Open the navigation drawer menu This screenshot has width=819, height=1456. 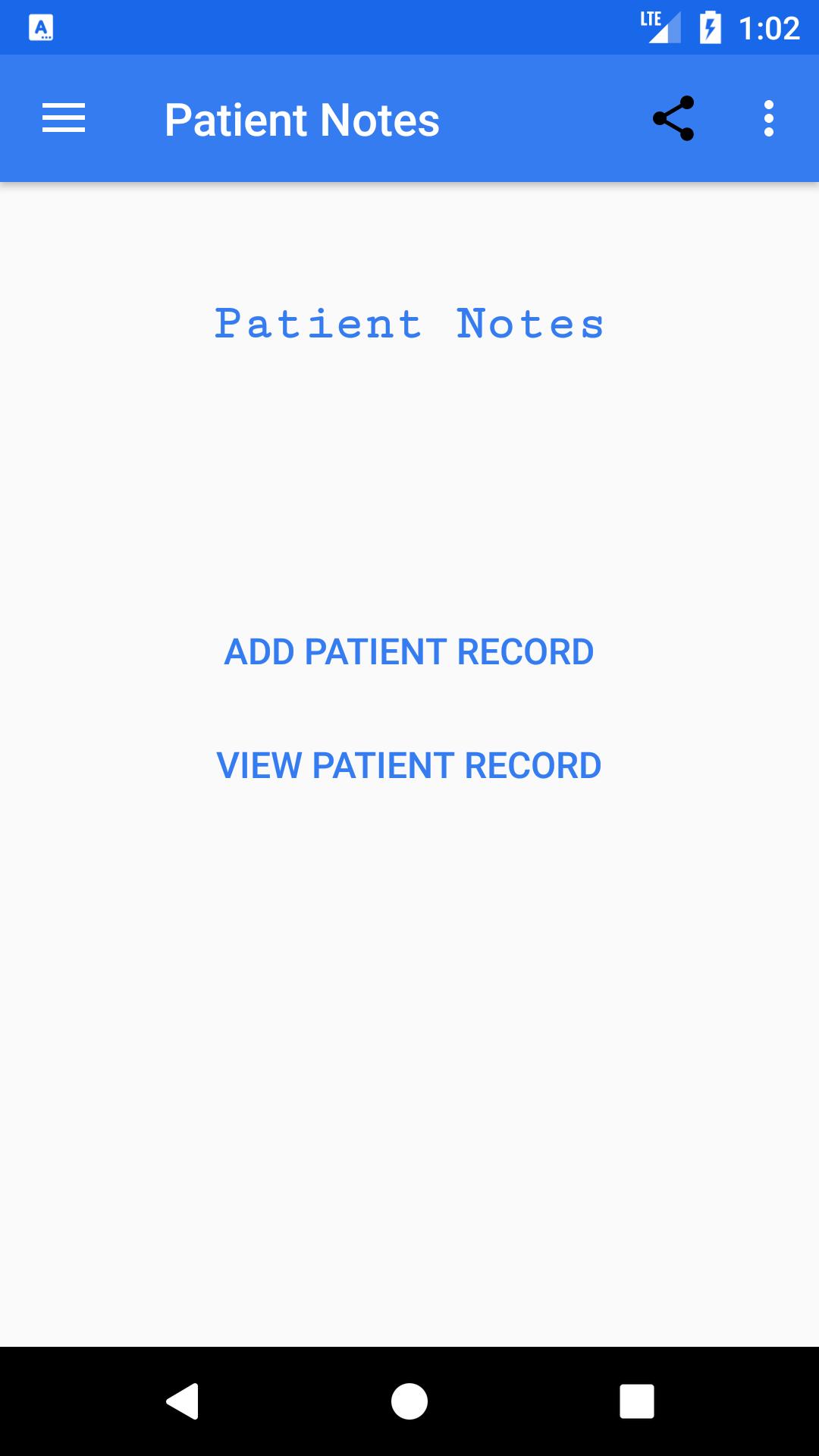tap(64, 118)
